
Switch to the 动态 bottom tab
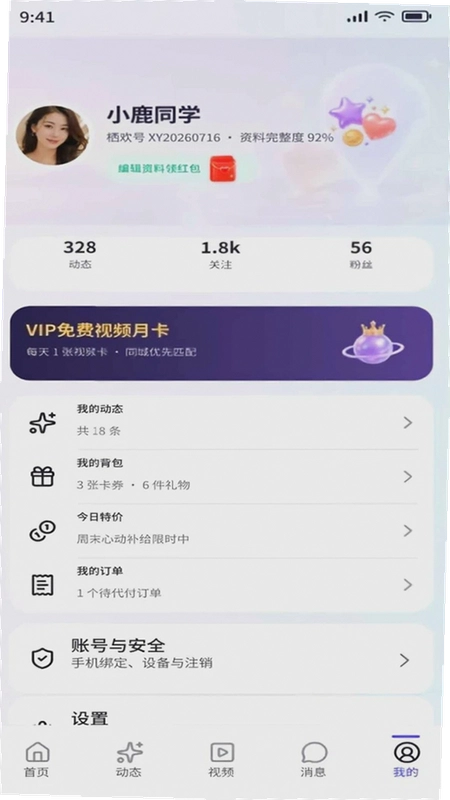pos(129,759)
